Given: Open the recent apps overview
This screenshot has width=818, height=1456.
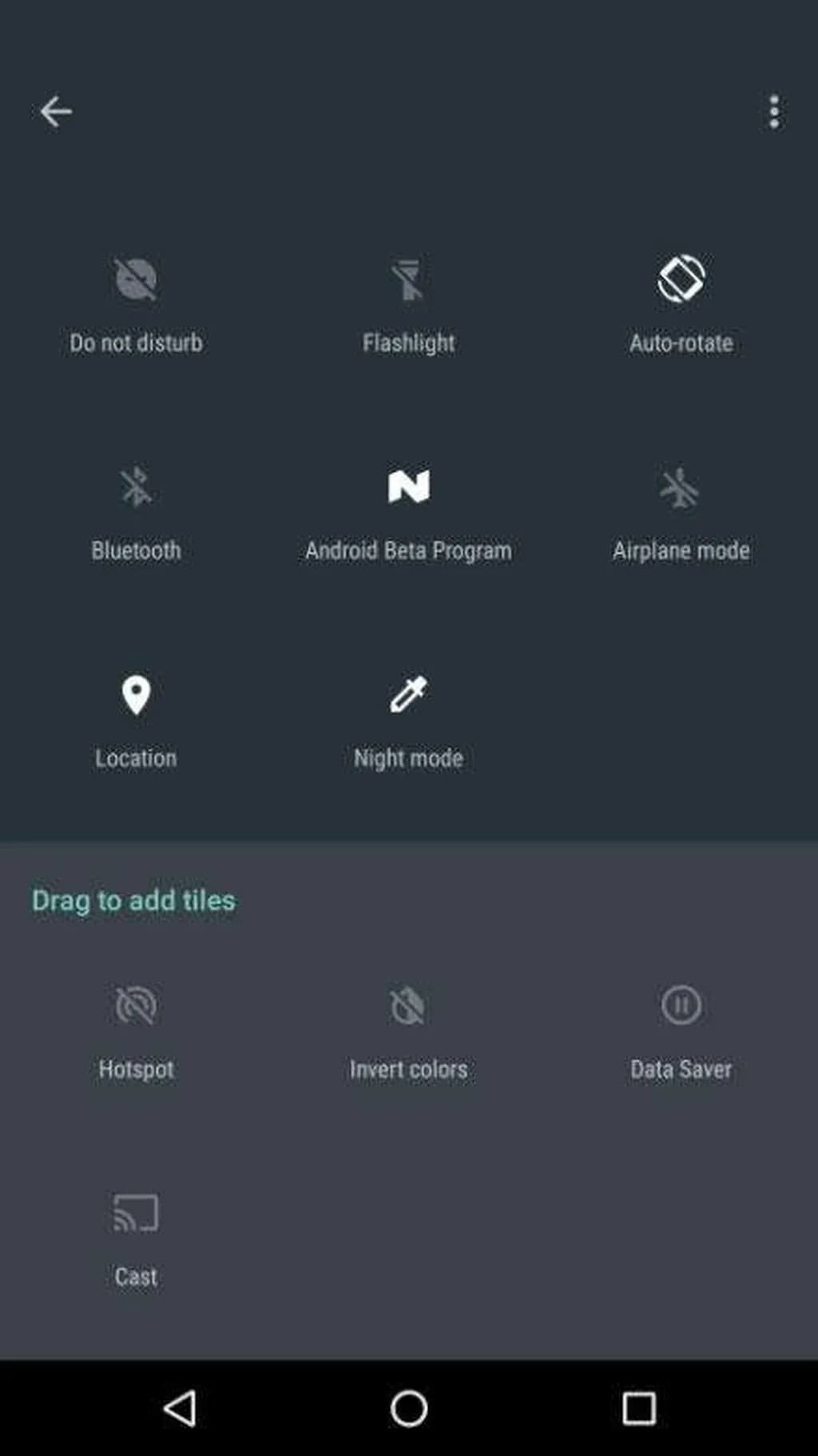Looking at the screenshot, I should tap(638, 1408).
